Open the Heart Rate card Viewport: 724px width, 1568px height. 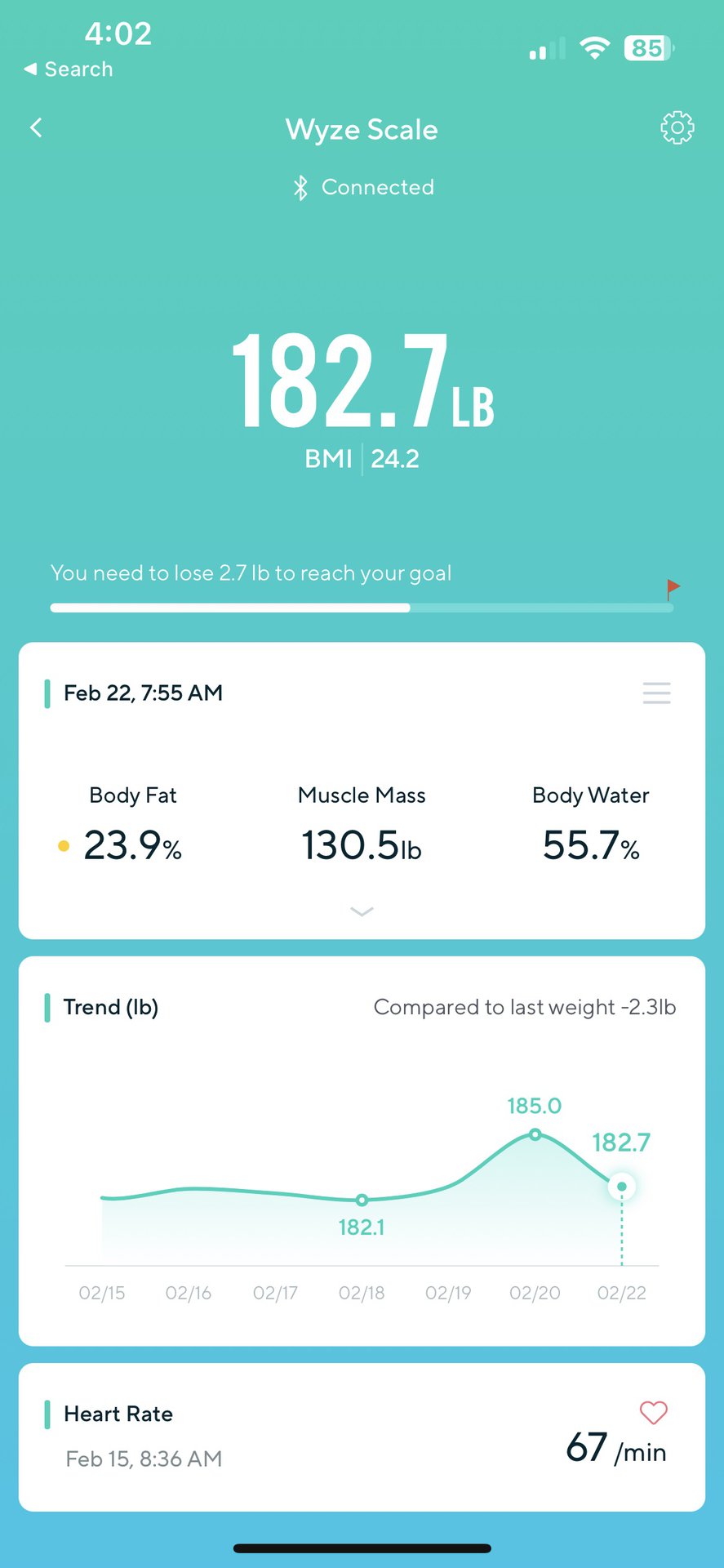tap(362, 1437)
